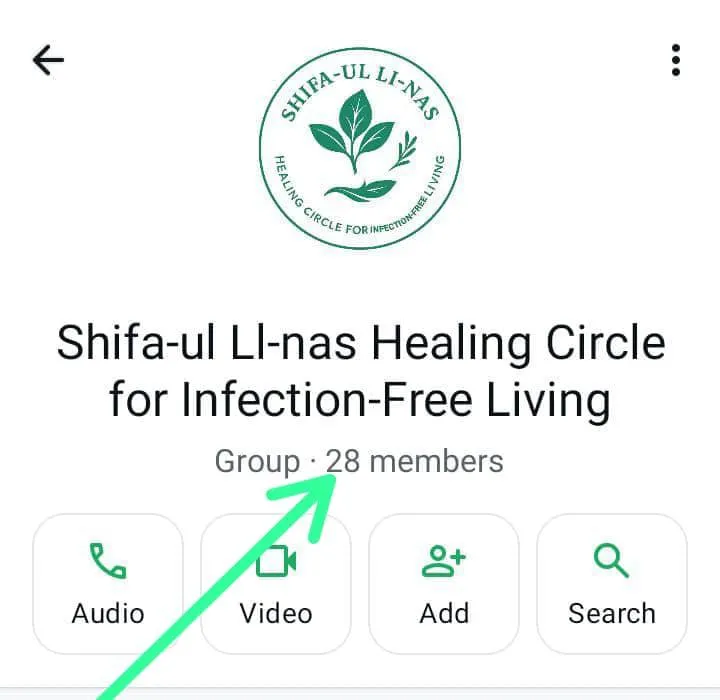Start a group Audio call

(108, 584)
